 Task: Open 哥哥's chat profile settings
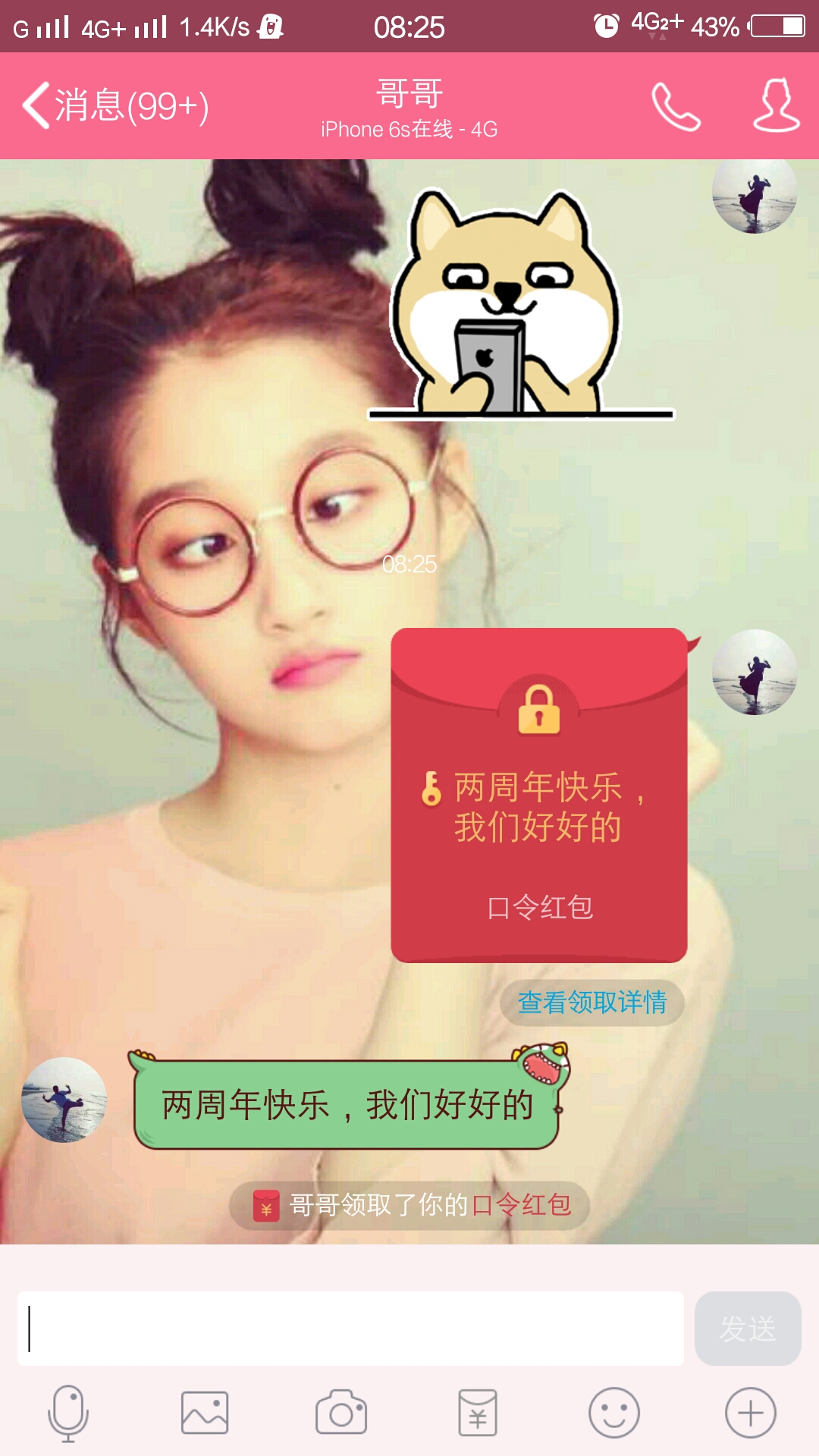pos(776,106)
